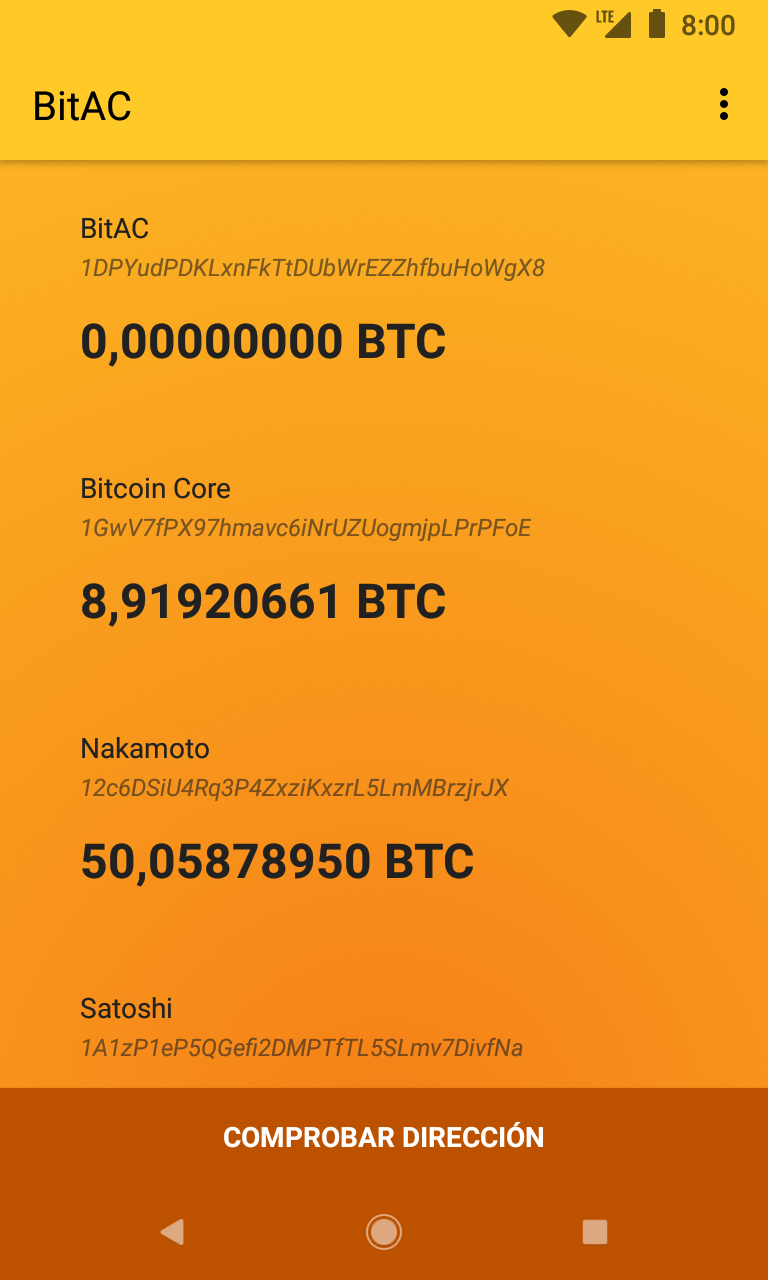The width and height of the screenshot is (768, 1280).
Task: Open the overflow menu
Action: (x=723, y=105)
